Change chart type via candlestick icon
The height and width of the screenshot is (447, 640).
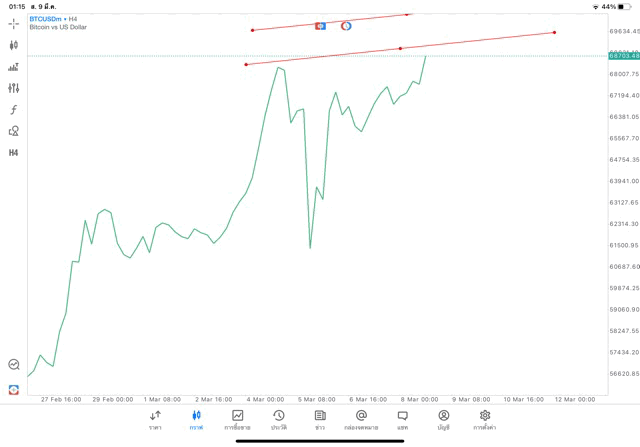point(14,45)
